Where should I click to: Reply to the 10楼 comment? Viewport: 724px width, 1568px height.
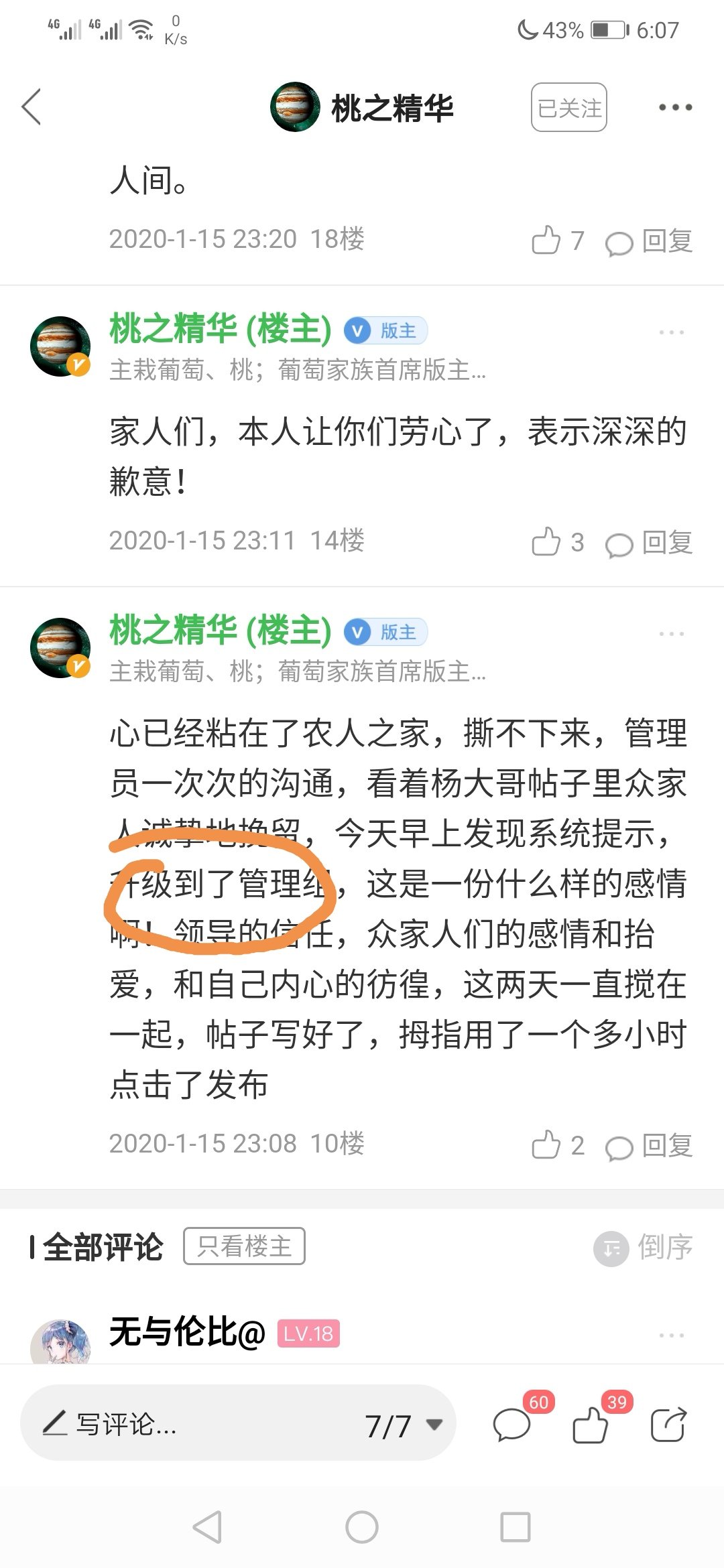coord(649,1146)
